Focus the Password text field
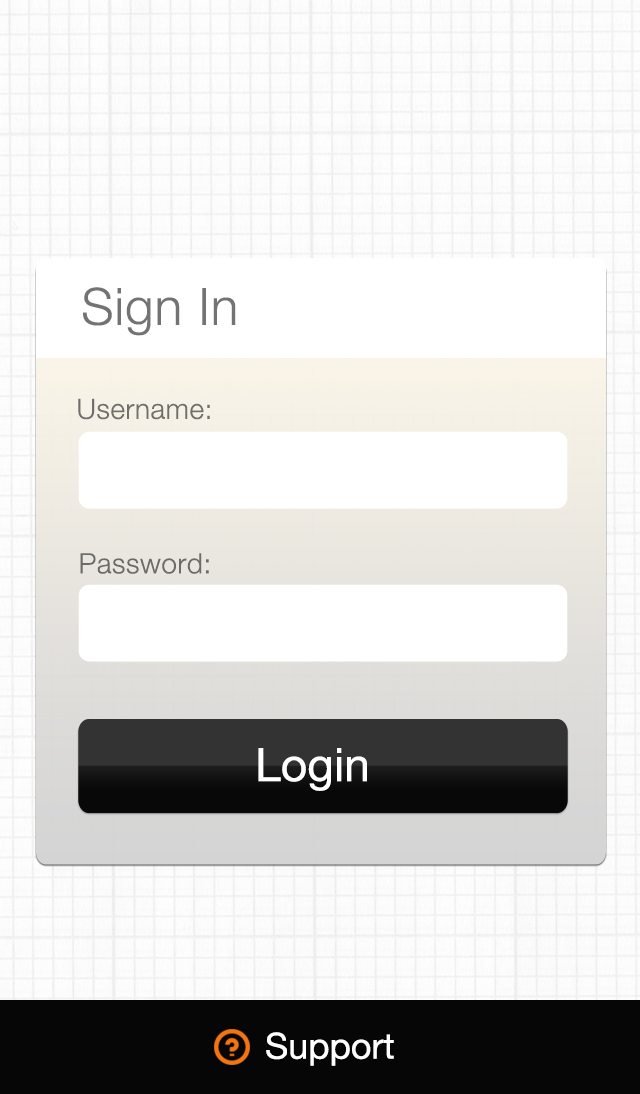640x1094 pixels. pos(322,623)
